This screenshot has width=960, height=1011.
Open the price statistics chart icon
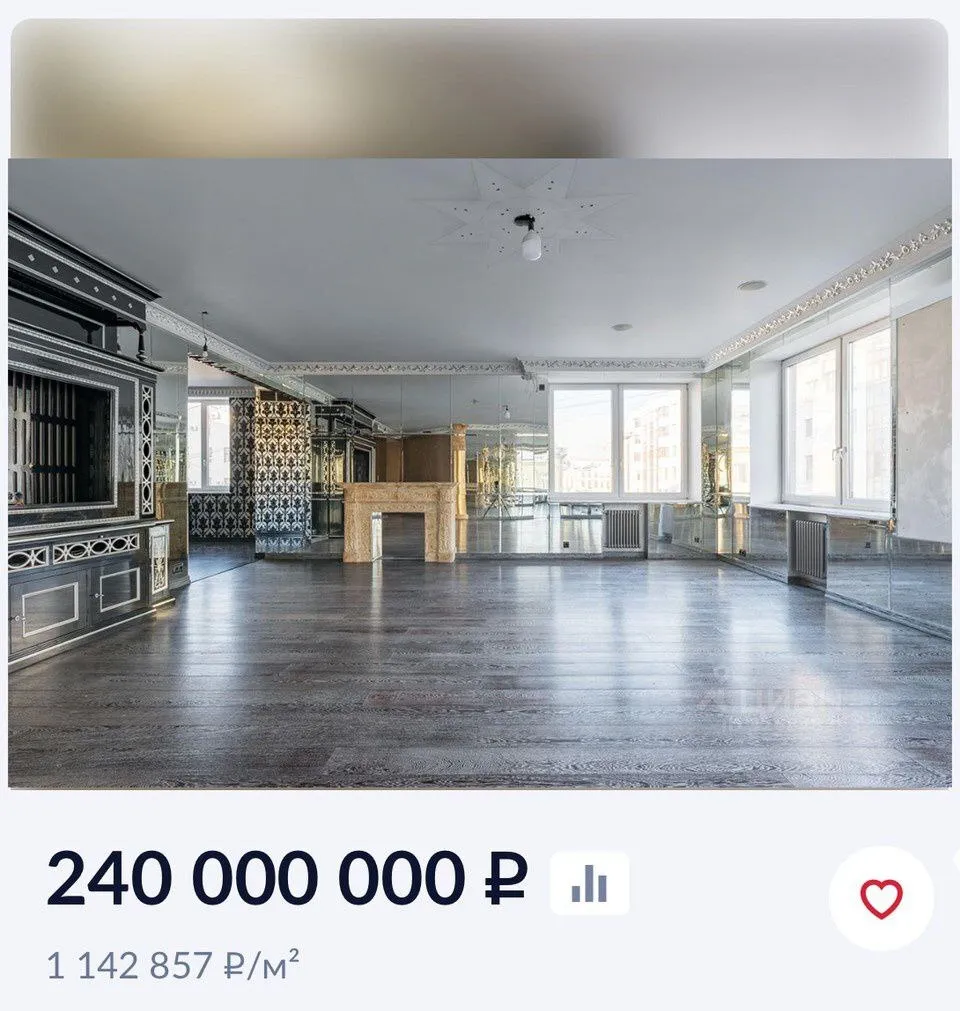tap(589, 884)
